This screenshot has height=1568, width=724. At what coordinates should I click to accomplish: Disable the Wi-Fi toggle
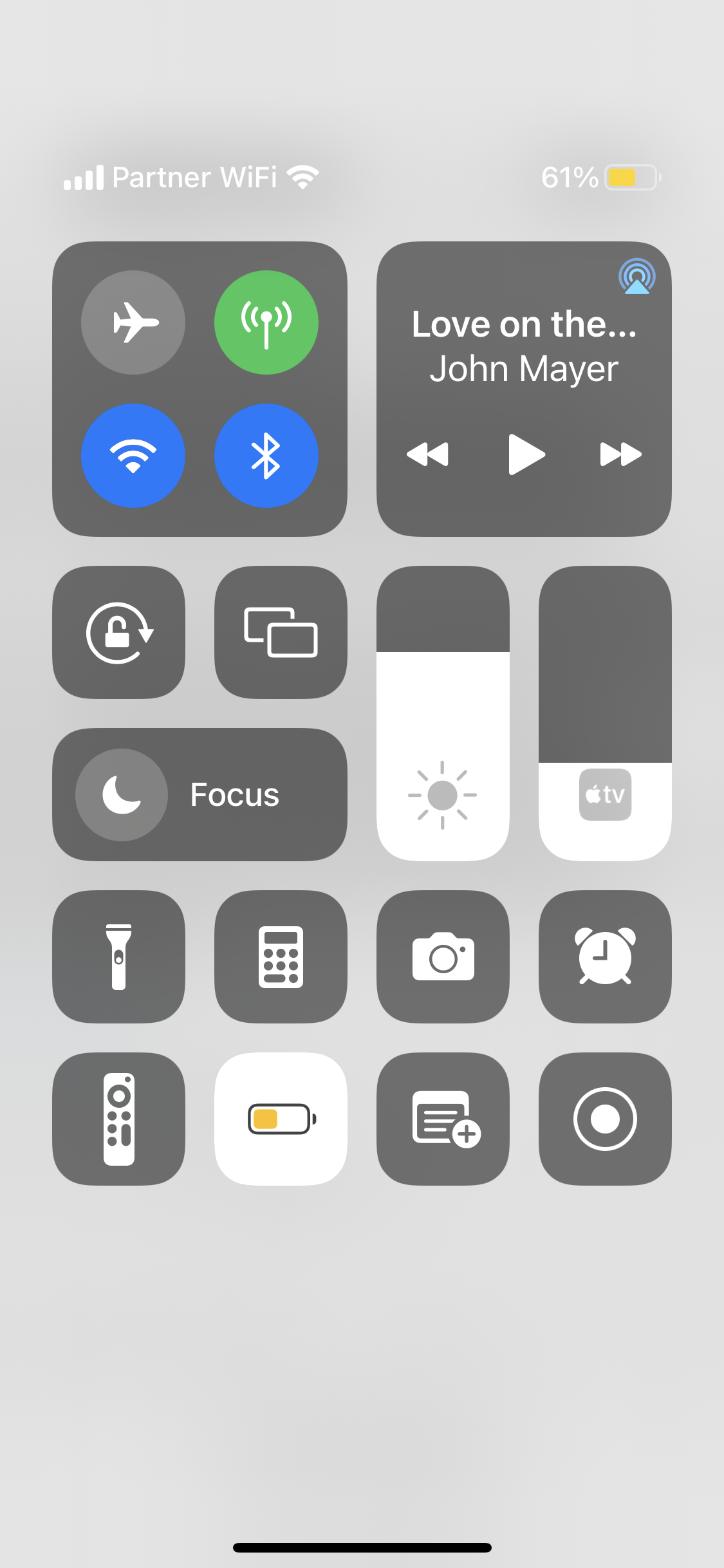[133, 456]
